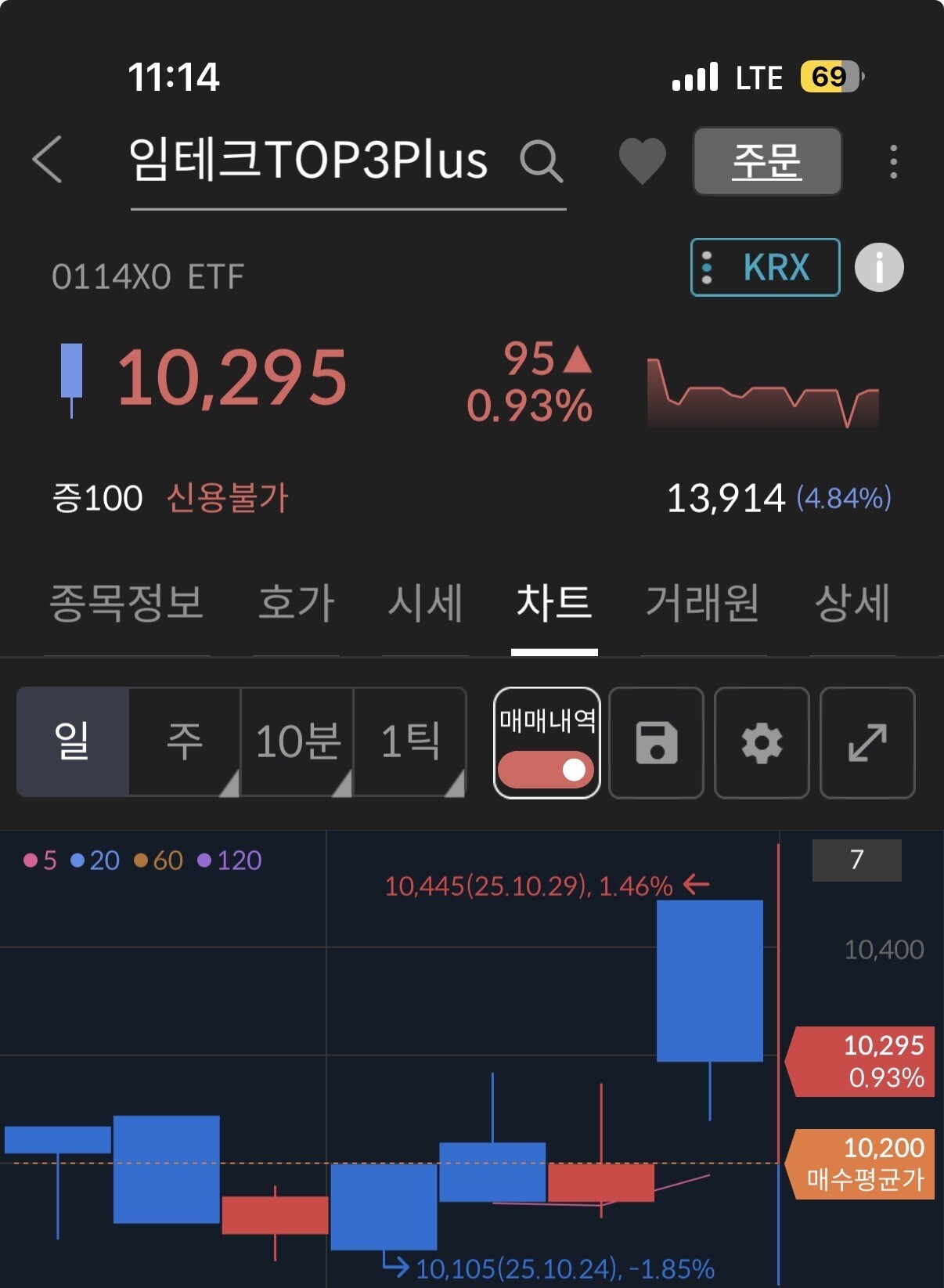Select the 10분 chart interval
This screenshot has width=944, height=1288.
(297, 742)
